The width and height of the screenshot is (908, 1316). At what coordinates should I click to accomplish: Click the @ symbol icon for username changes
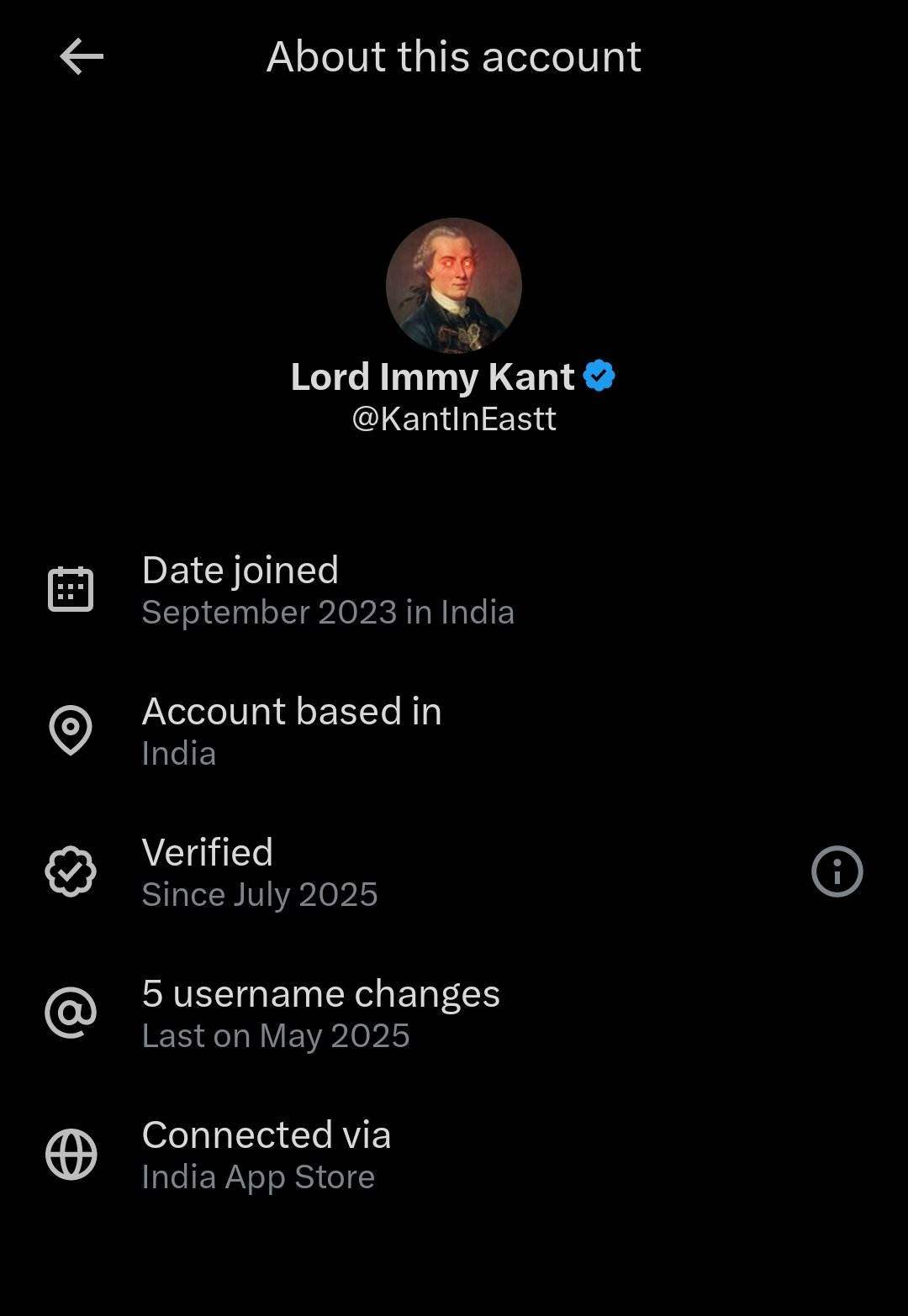pyautogui.click(x=71, y=1012)
